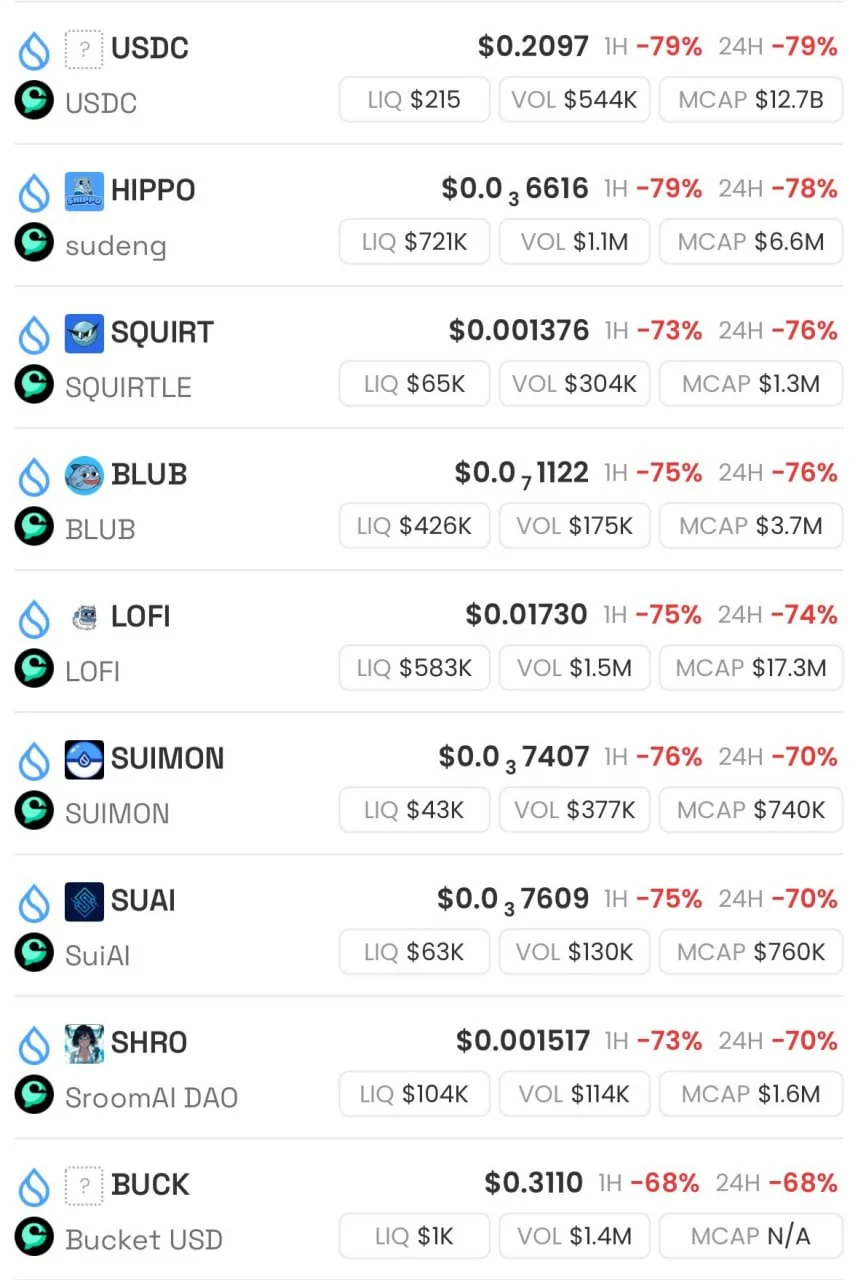858x1280 pixels.
Task: View the SUAI SuiAI token
Action: (143, 900)
